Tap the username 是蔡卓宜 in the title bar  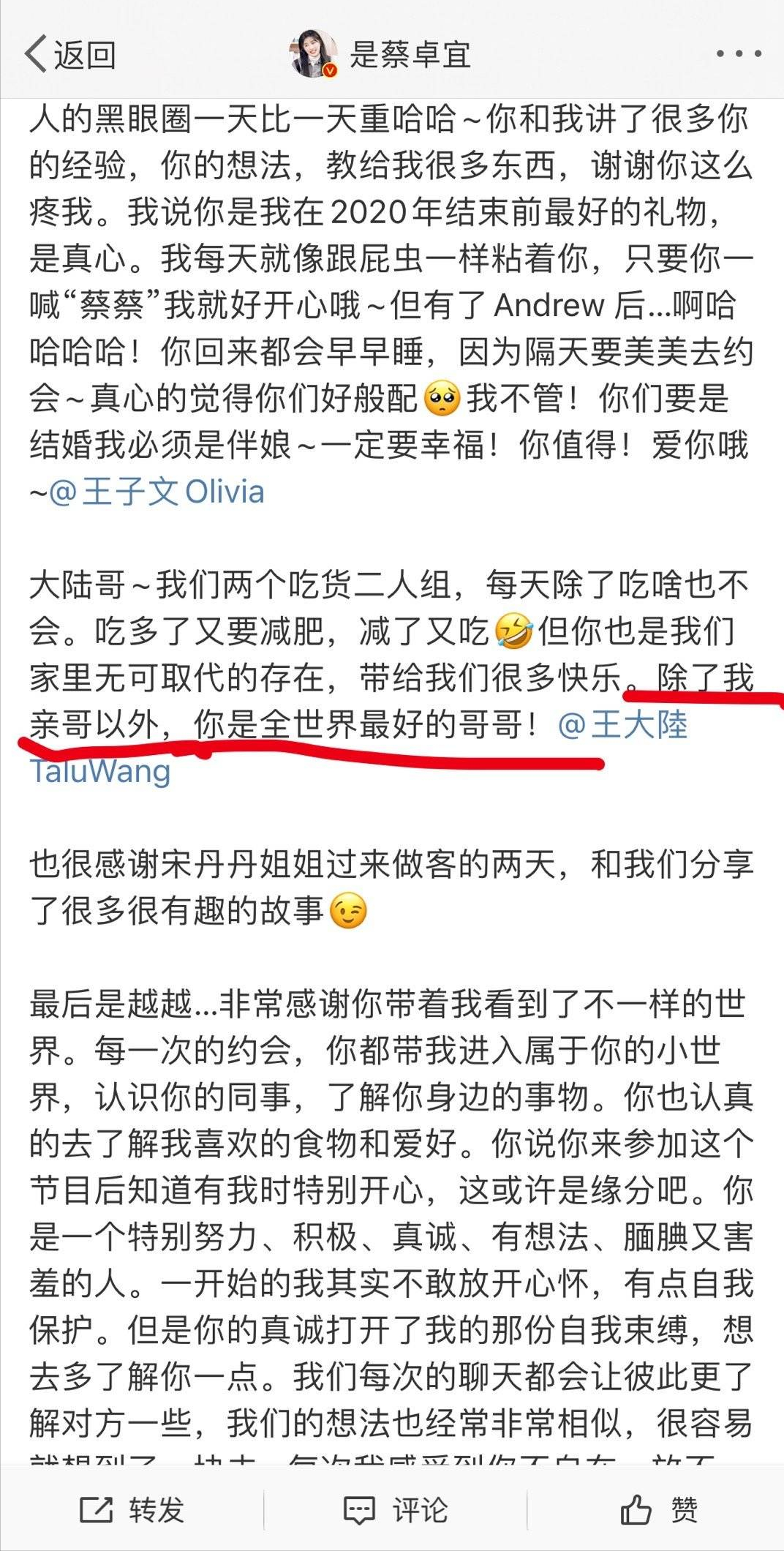pyautogui.click(x=411, y=53)
